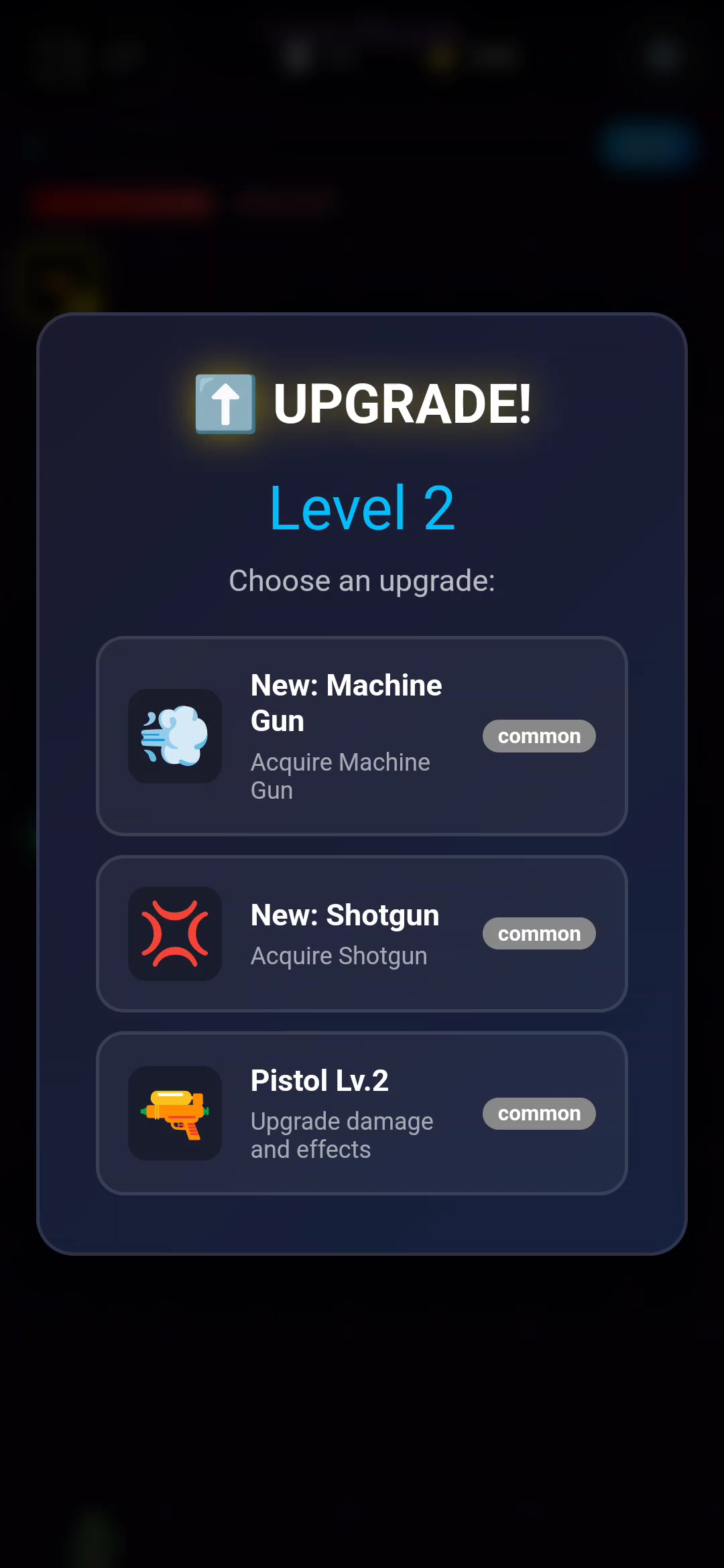Select the New: Shotgun upgrade card
This screenshot has width=724, height=1568.
pyautogui.click(x=362, y=933)
